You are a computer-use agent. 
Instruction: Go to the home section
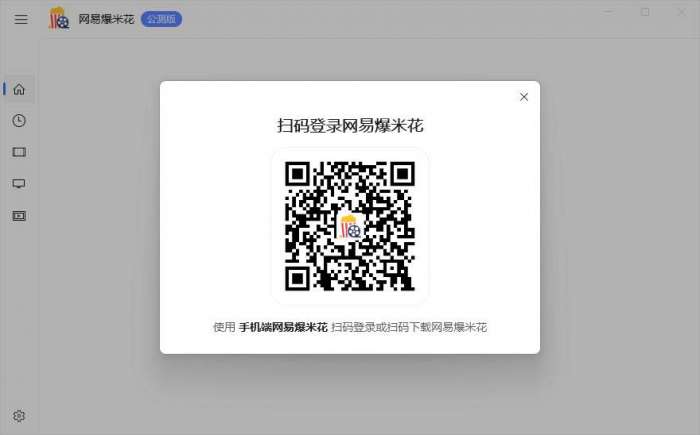pos(19,89)
